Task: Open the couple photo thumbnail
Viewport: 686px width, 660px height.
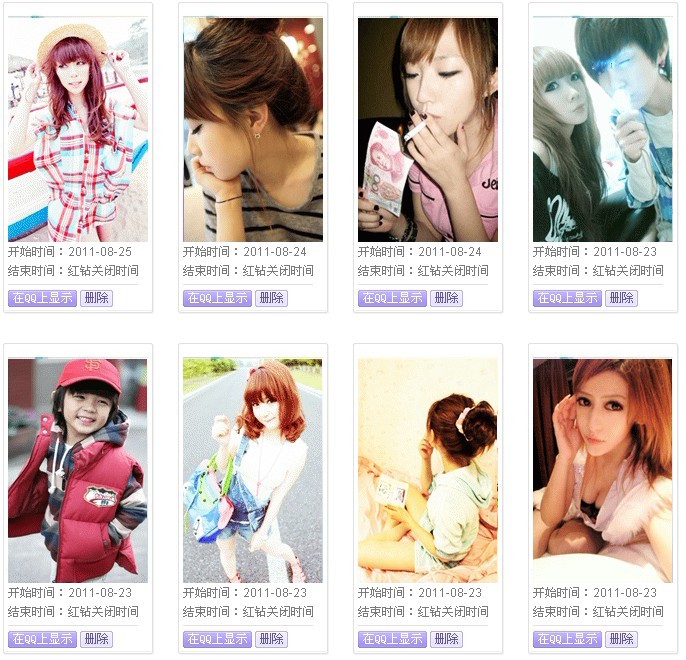Action: point(602,129)
